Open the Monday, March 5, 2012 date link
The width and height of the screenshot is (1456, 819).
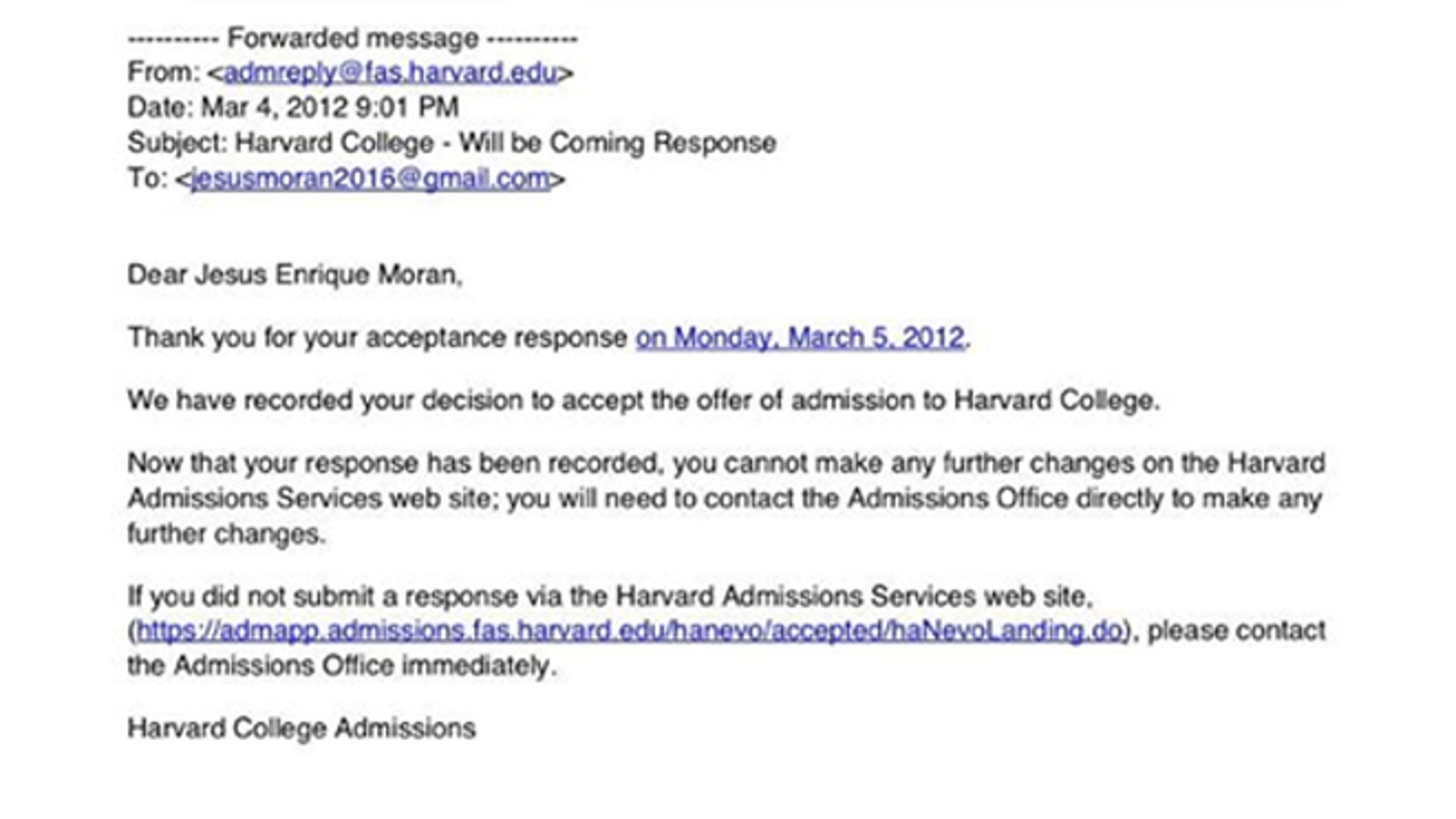click(x=800, y=337)
